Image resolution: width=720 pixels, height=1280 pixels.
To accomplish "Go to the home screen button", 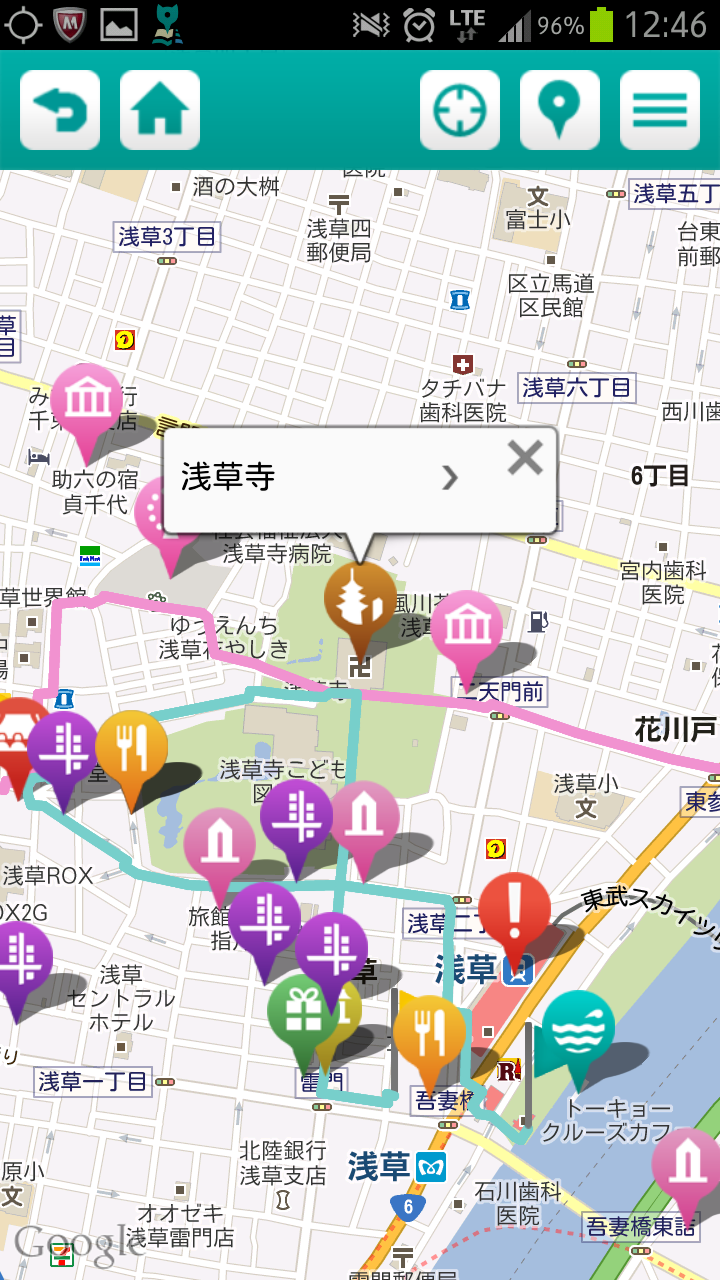I will tap(160, 110).
